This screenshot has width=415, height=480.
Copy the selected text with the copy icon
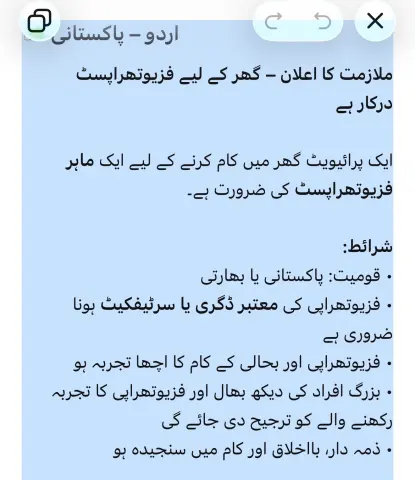[x=40, y=21]
